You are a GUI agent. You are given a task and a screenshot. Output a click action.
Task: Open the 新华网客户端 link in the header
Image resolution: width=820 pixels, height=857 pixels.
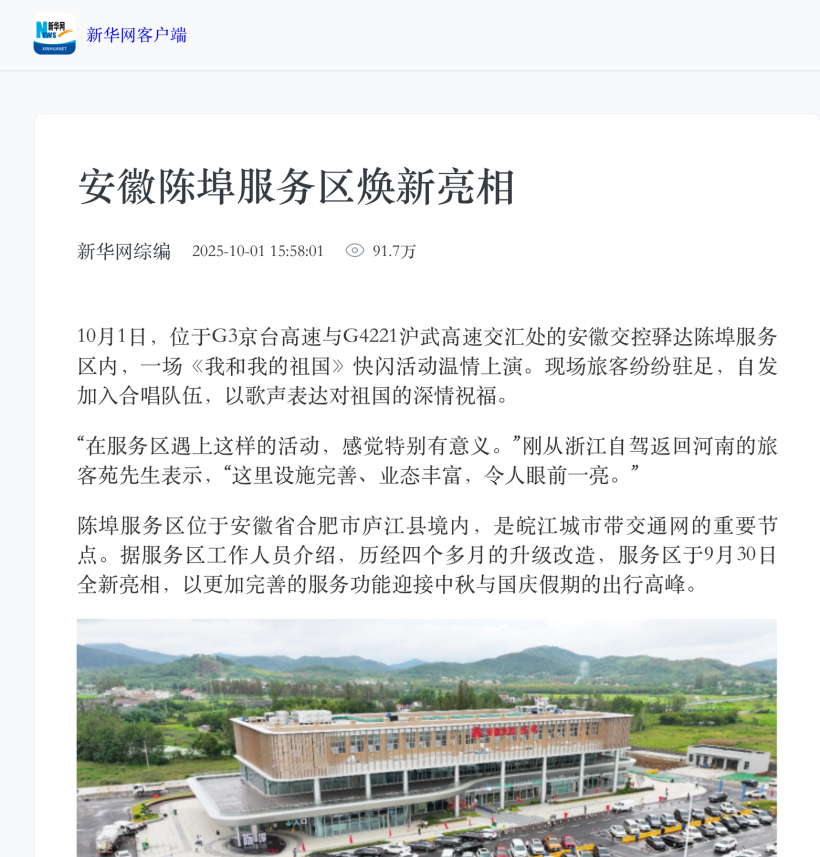click(x=136, y=35)
